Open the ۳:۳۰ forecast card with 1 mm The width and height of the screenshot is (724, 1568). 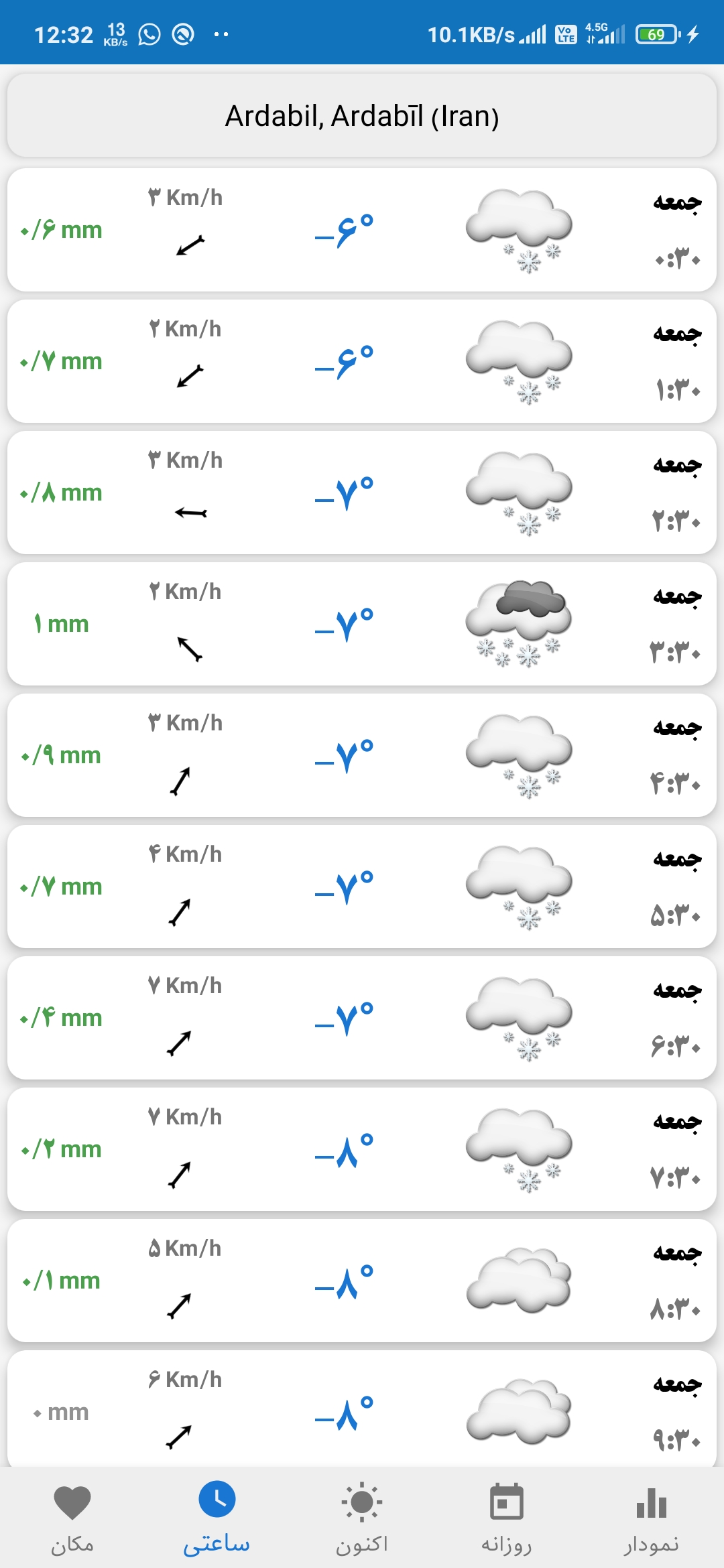362,624
